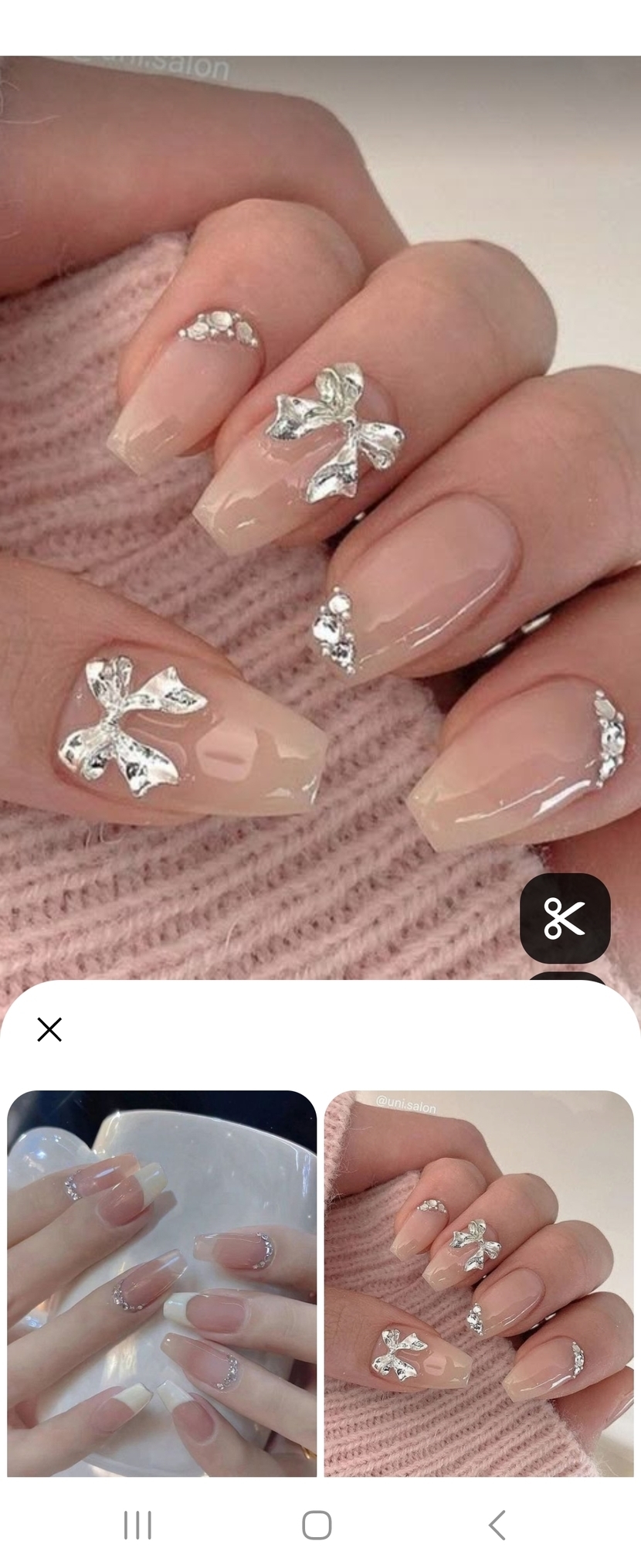Image resolution: width=641 pixels, height=1568 pixels.
Task: Go to the home screen
Action: click(317, 1525)
